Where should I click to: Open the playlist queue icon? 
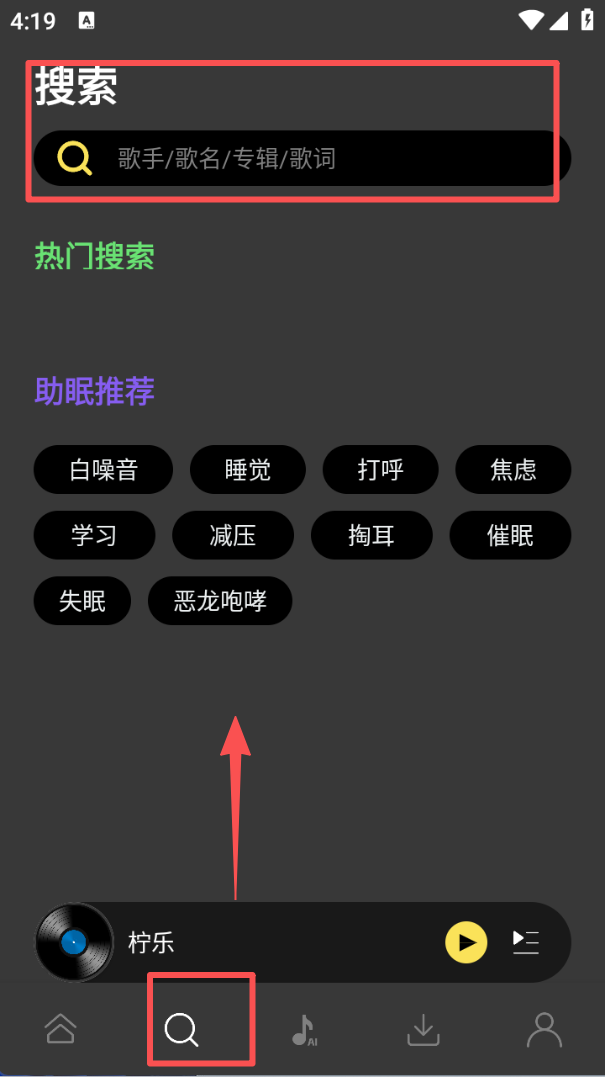526,942
